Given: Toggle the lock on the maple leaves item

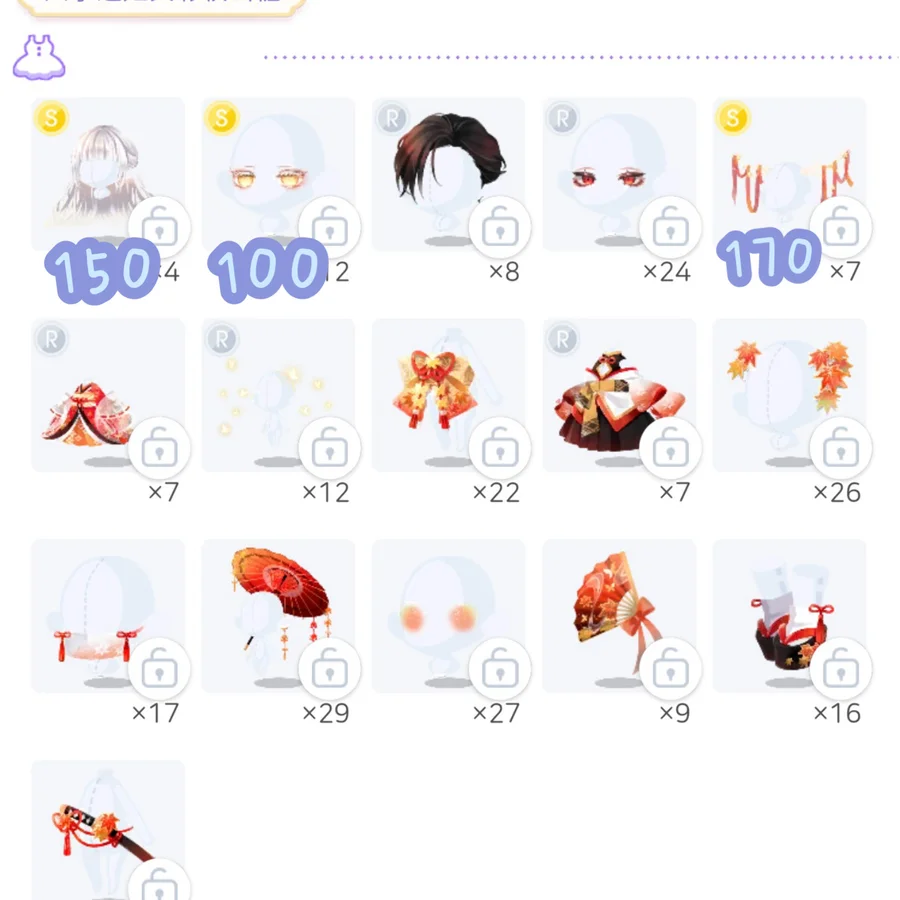Looking at the screenshot, I should [840, 447].
